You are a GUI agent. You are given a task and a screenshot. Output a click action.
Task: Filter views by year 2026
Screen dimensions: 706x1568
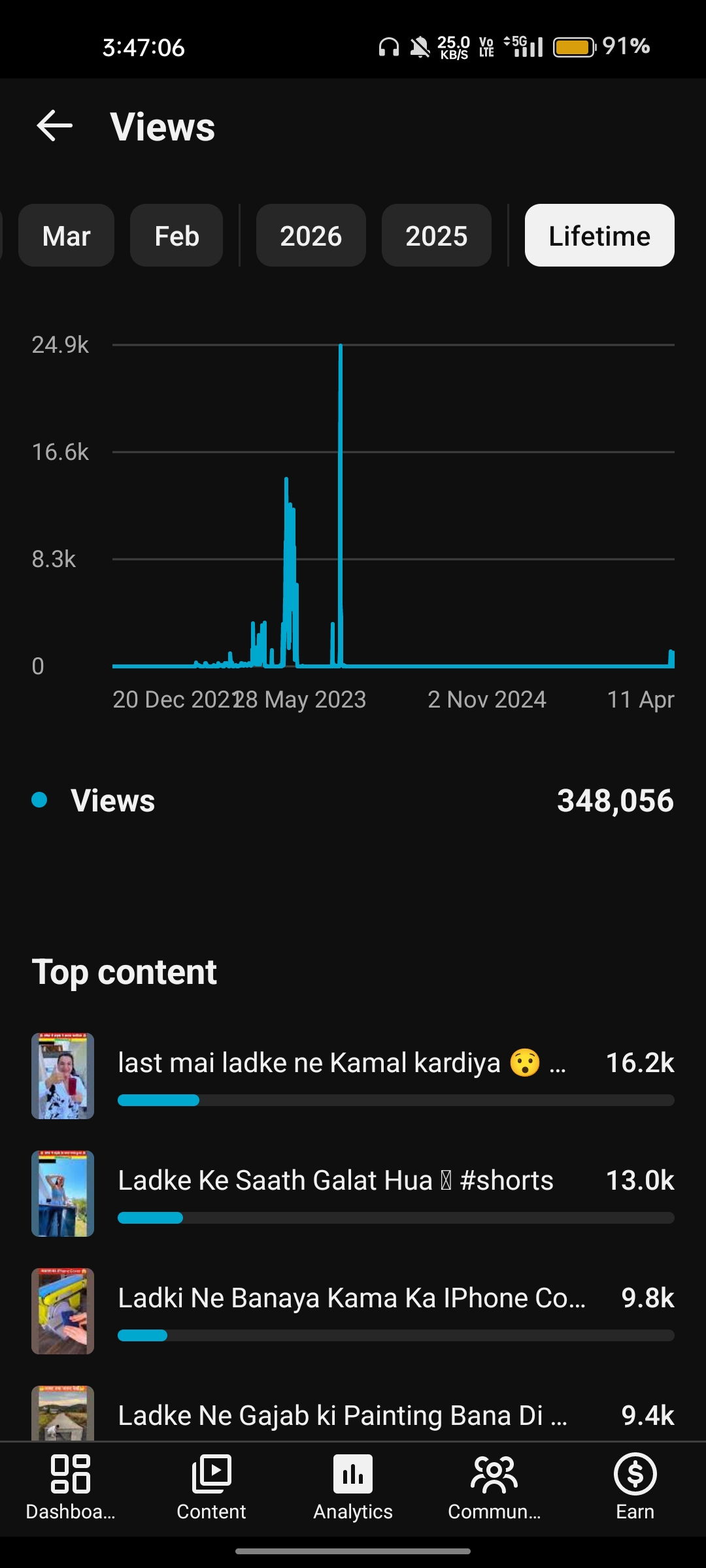(x=311, y=235)
